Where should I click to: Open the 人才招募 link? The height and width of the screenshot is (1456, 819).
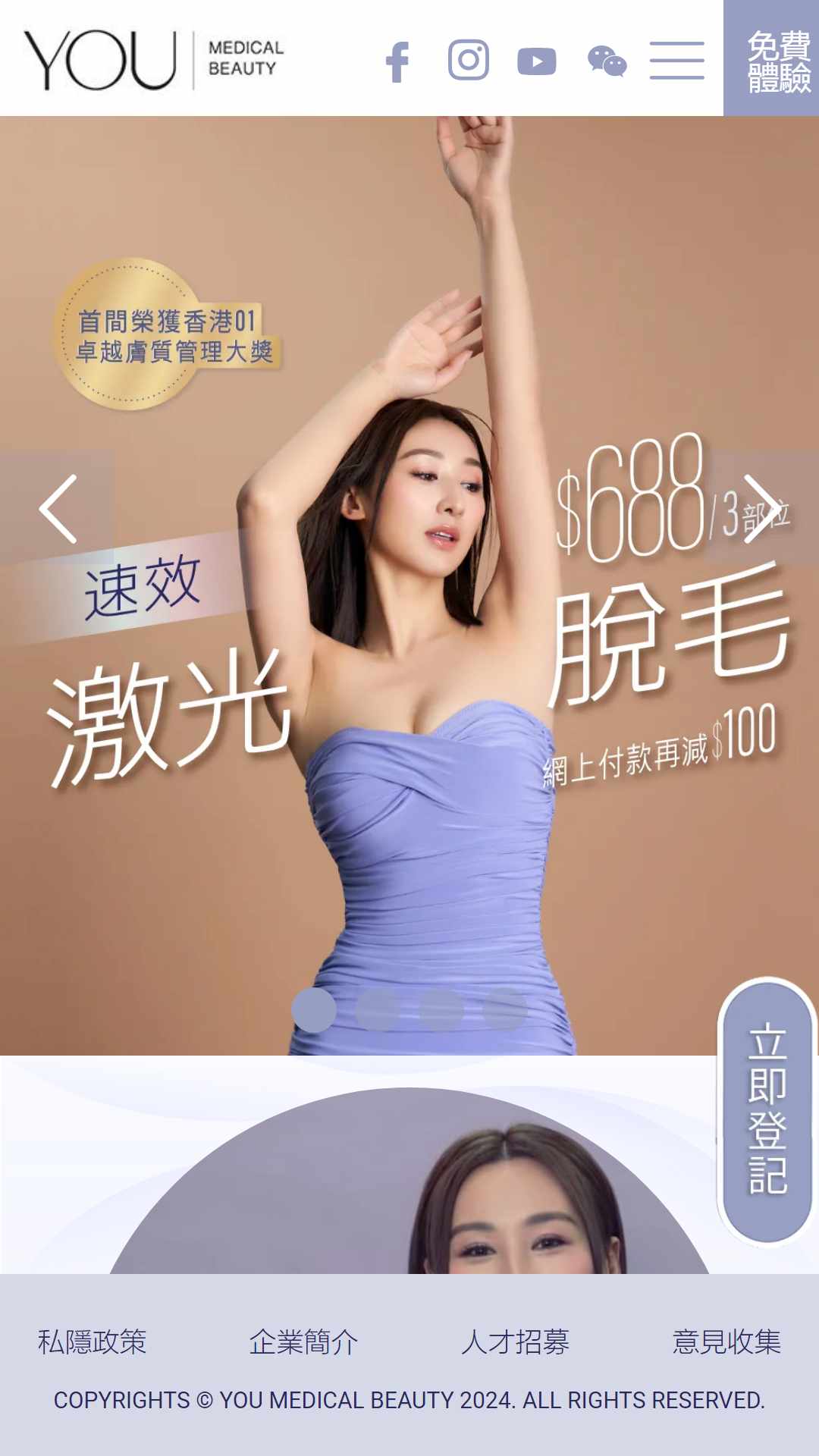coord(515,1341)
